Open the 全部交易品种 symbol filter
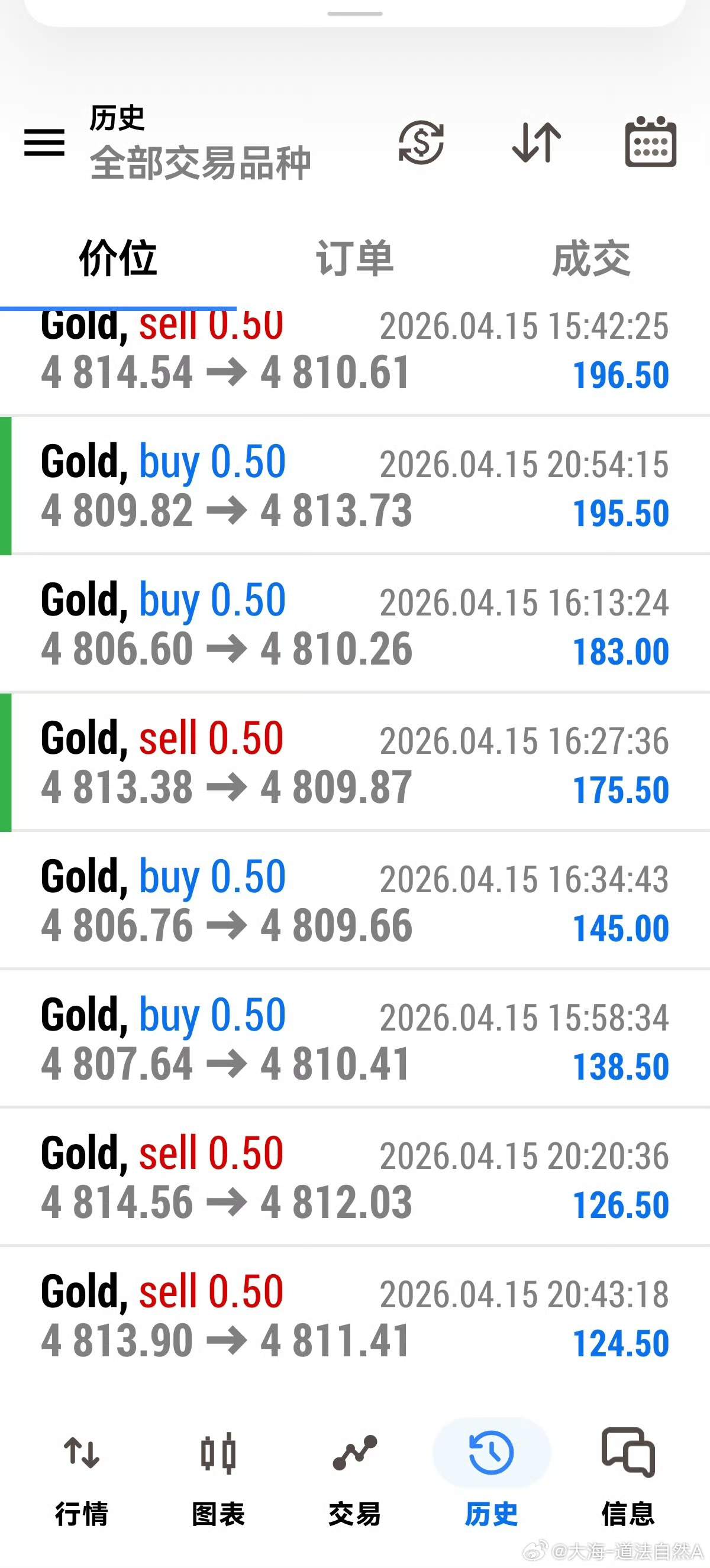 201,163
